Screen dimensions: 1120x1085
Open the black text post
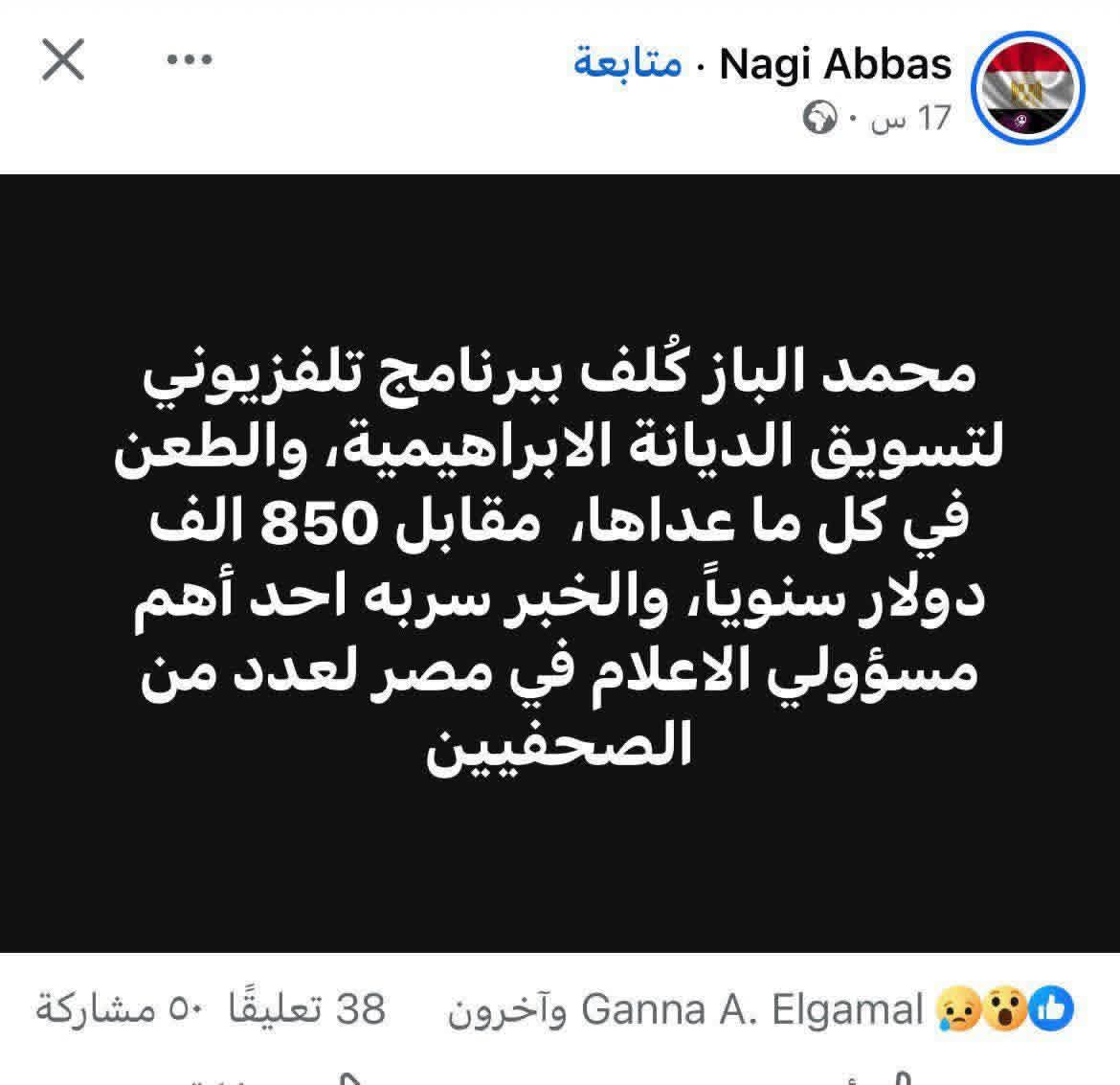[x=560, y=563]
